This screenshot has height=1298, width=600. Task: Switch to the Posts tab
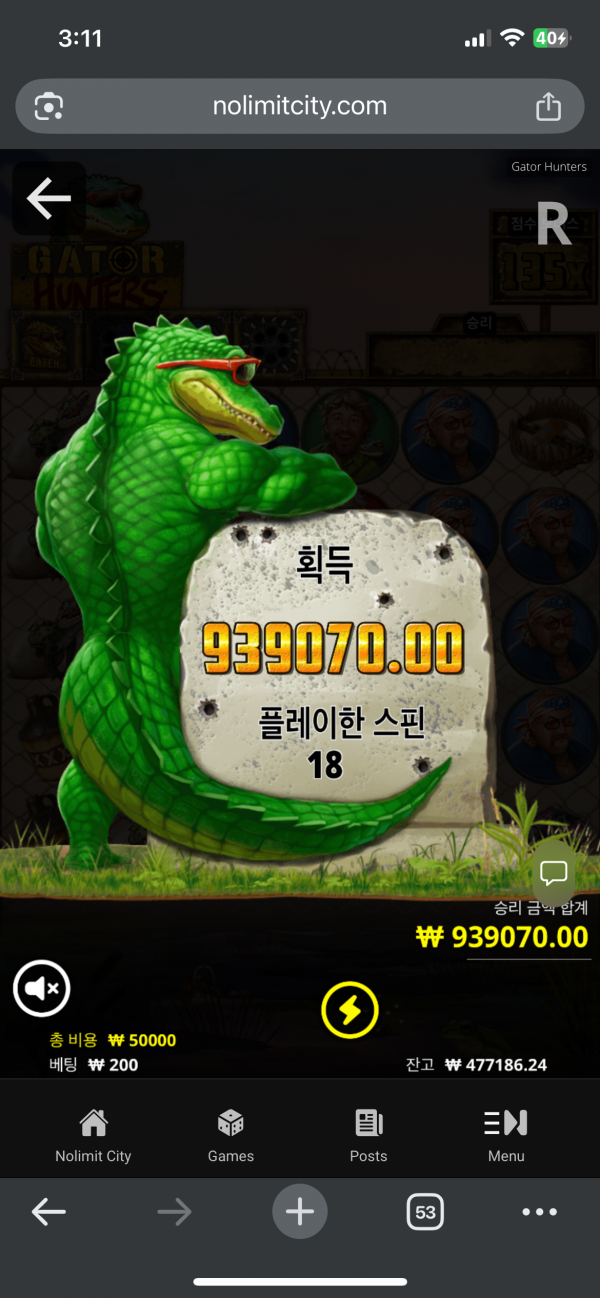pyautogui.click(x=368, y=1135)
